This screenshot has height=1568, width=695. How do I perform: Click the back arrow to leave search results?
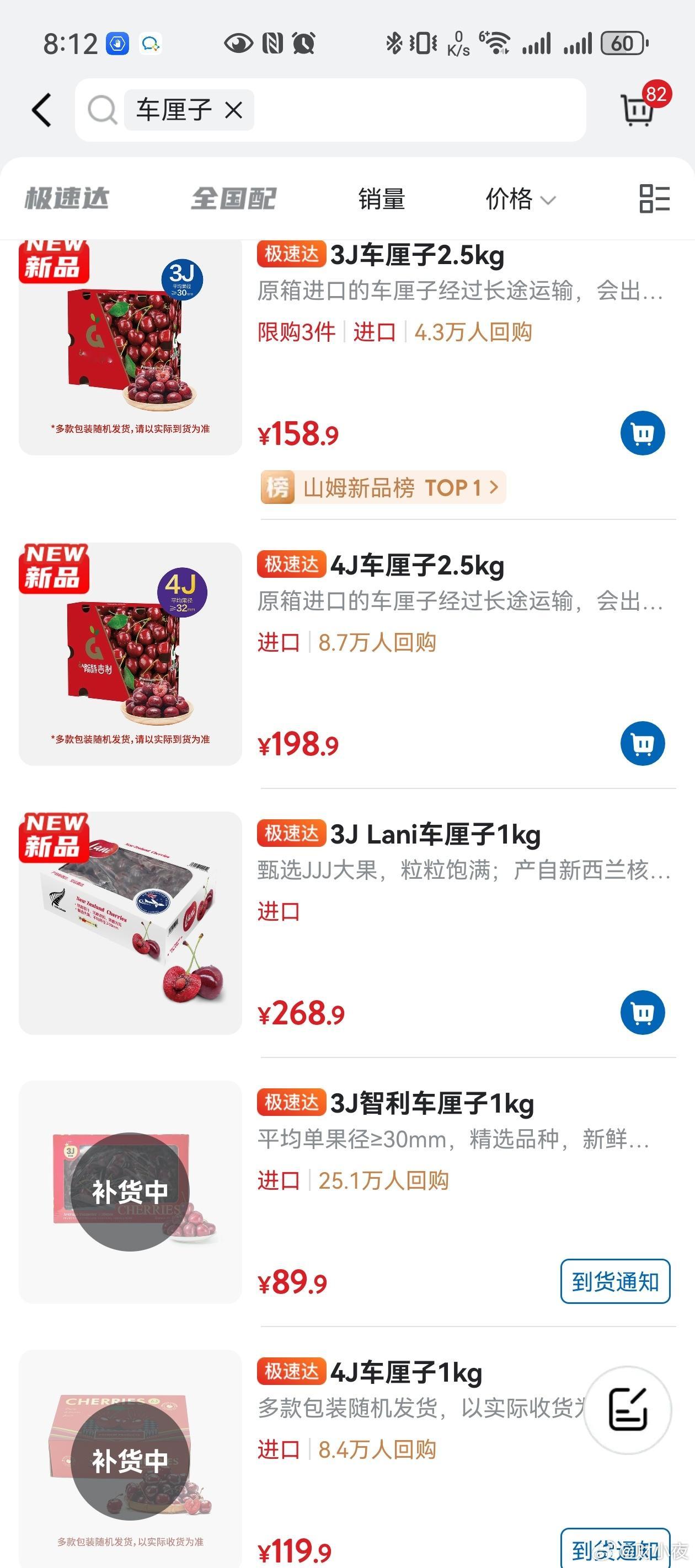click(41, 110)
